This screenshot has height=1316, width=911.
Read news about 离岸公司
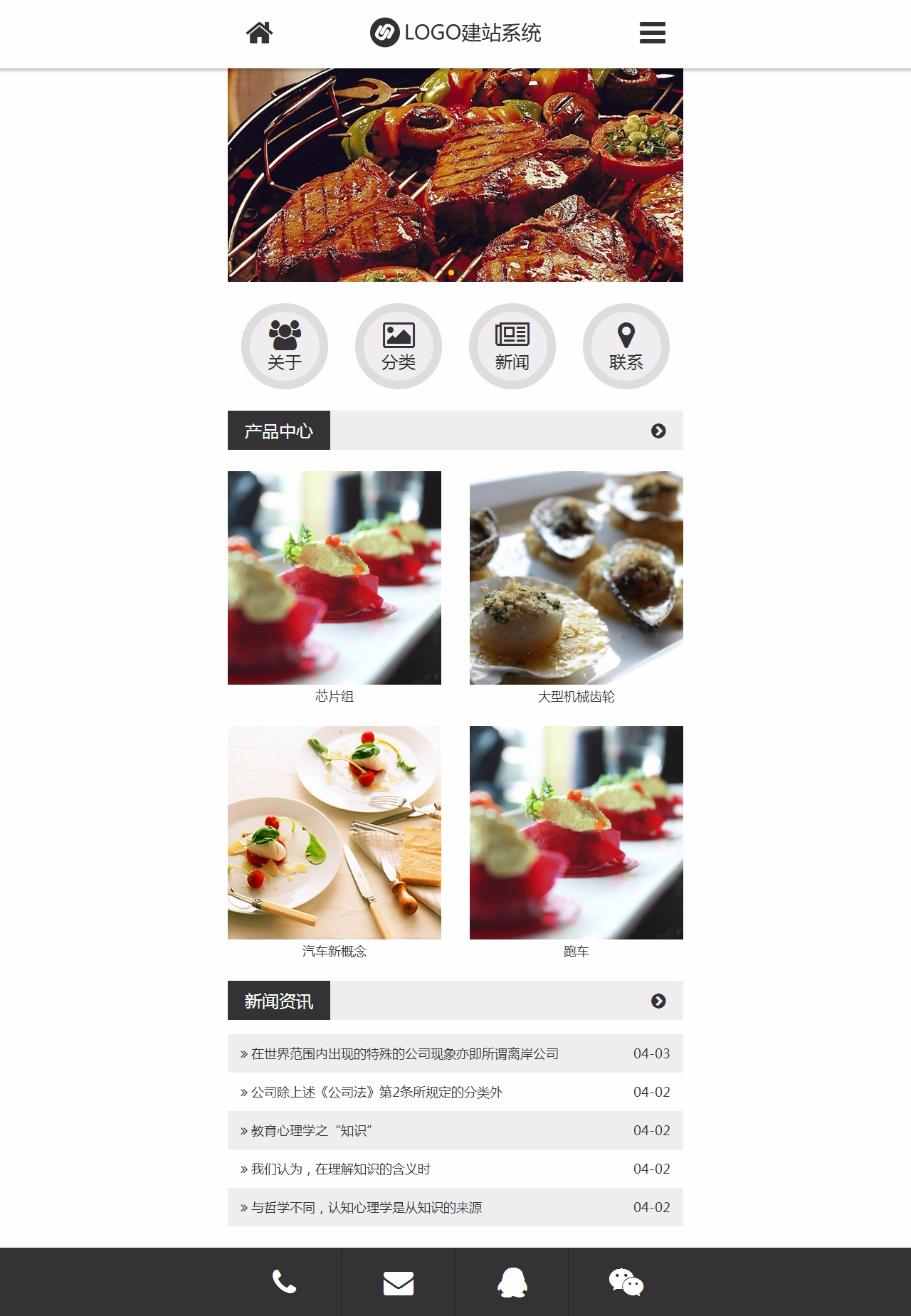pyautogui.click(x=404, y=1054)
